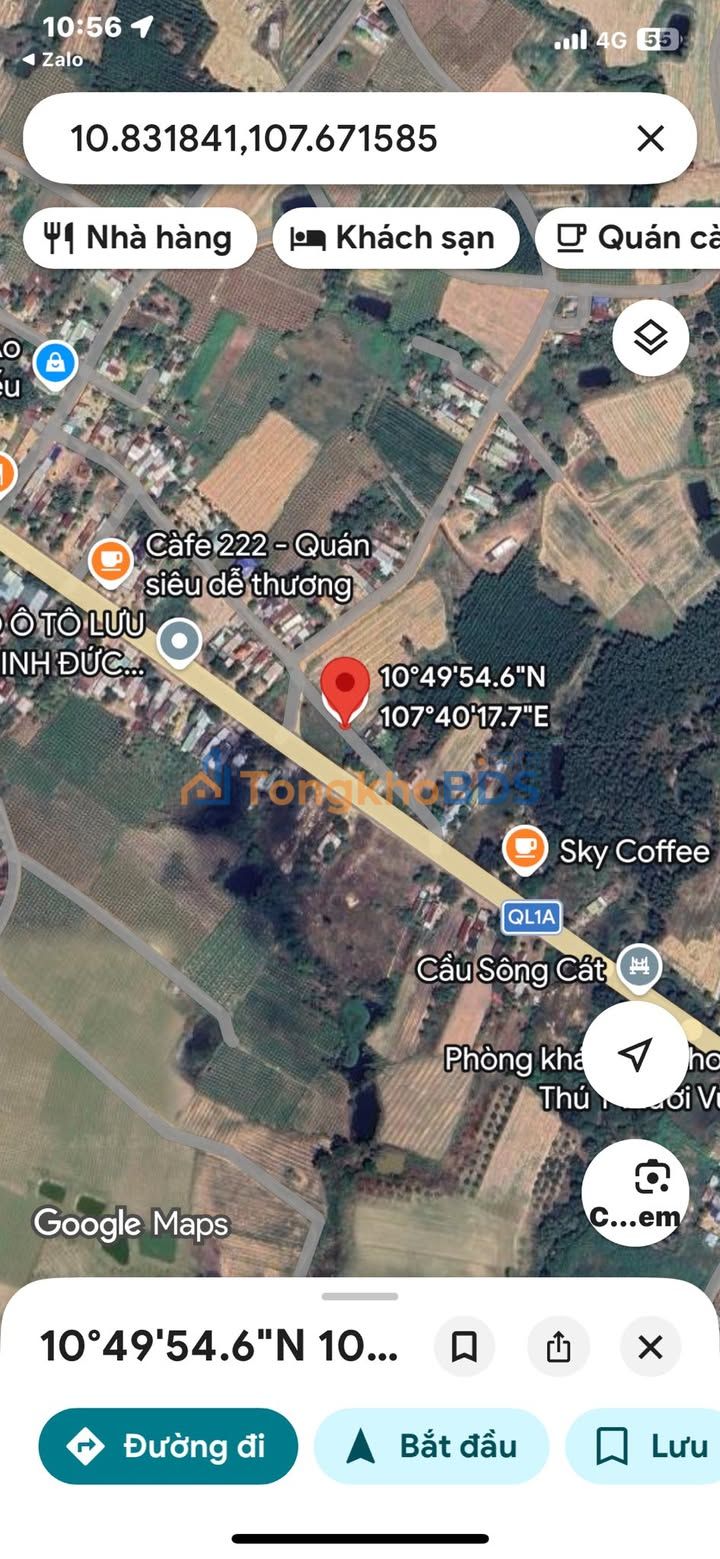720x1559 pixels.
Task: Select the Nhà hàng chip
Action: point(140,238)
